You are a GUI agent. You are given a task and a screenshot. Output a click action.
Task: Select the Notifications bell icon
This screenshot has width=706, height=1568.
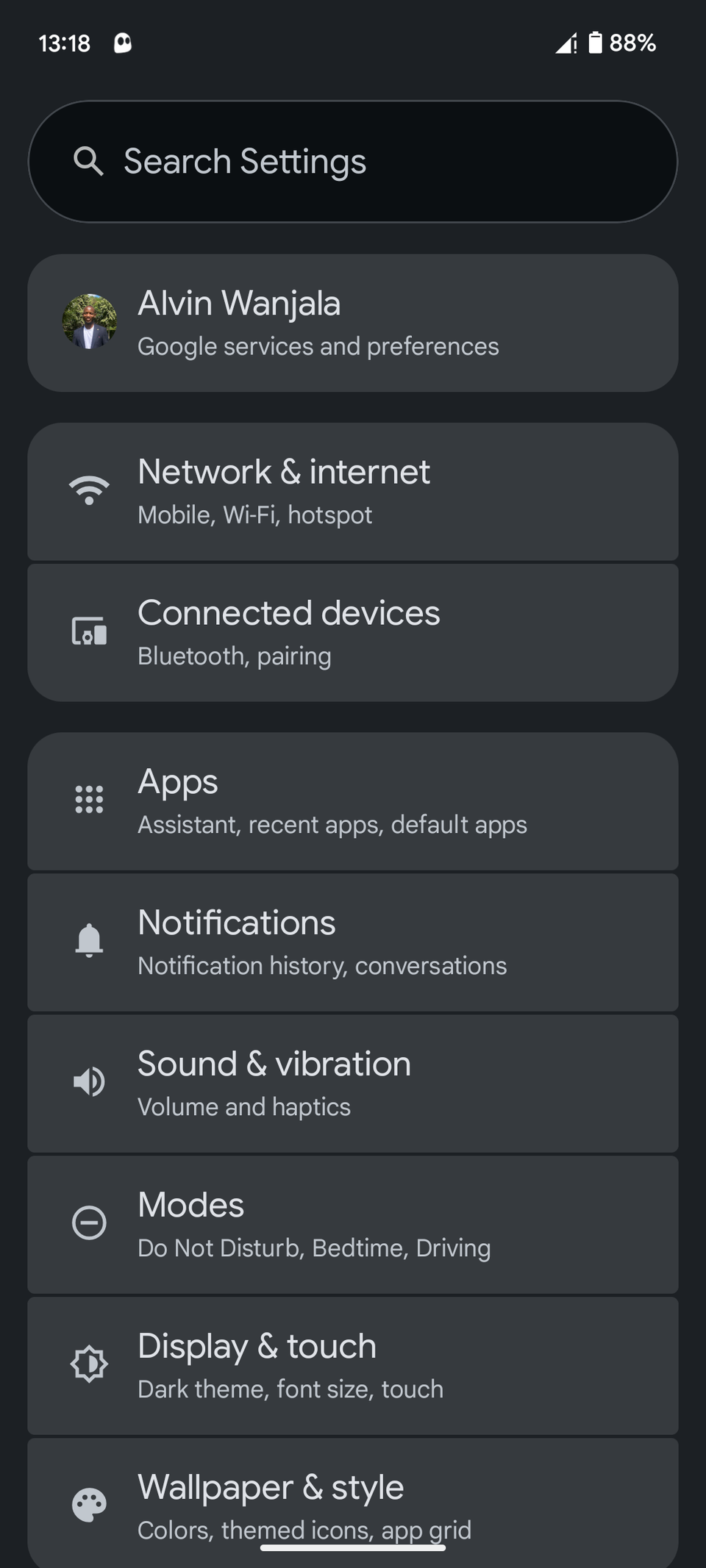tap(88, 939)
